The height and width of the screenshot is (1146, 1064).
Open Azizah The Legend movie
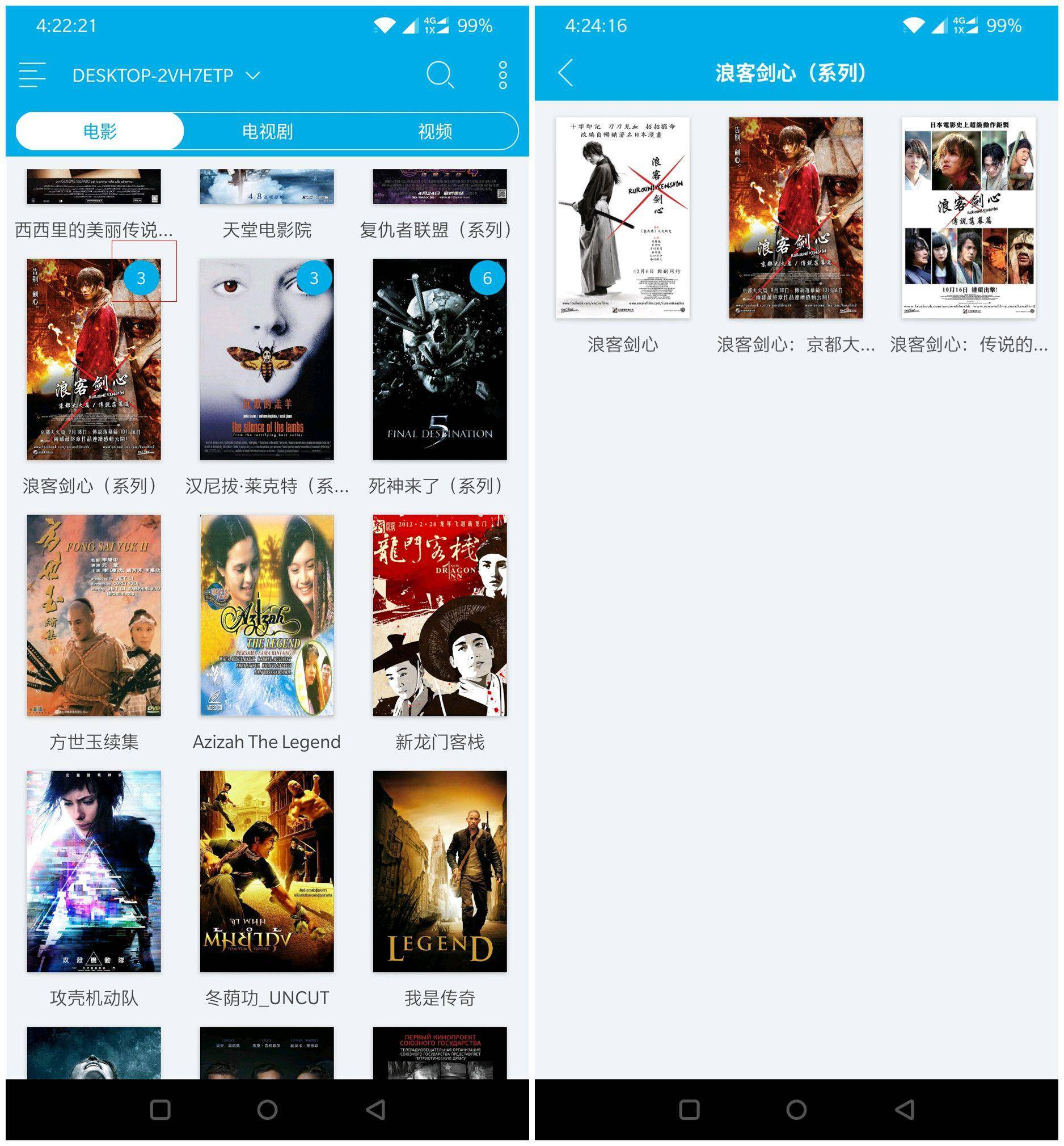(267, 615)
